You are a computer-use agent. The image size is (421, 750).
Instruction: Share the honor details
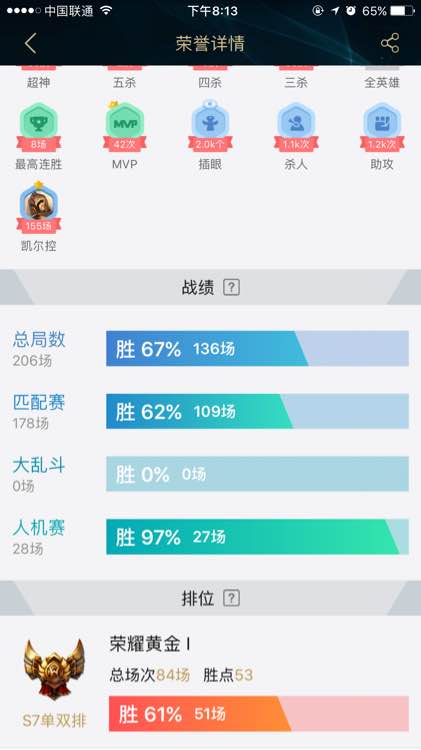[390, 44]
